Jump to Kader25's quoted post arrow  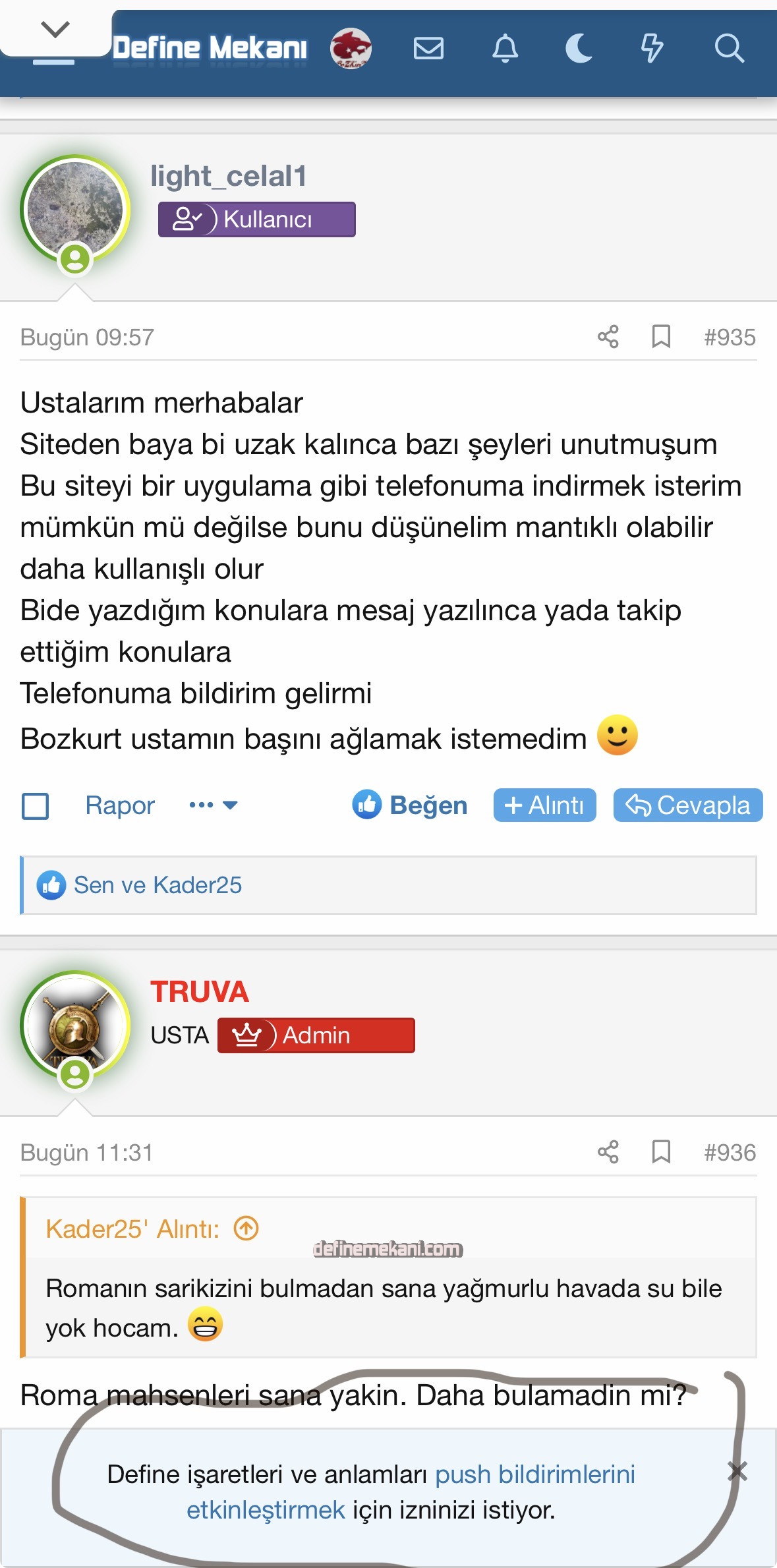(246, 1229)
